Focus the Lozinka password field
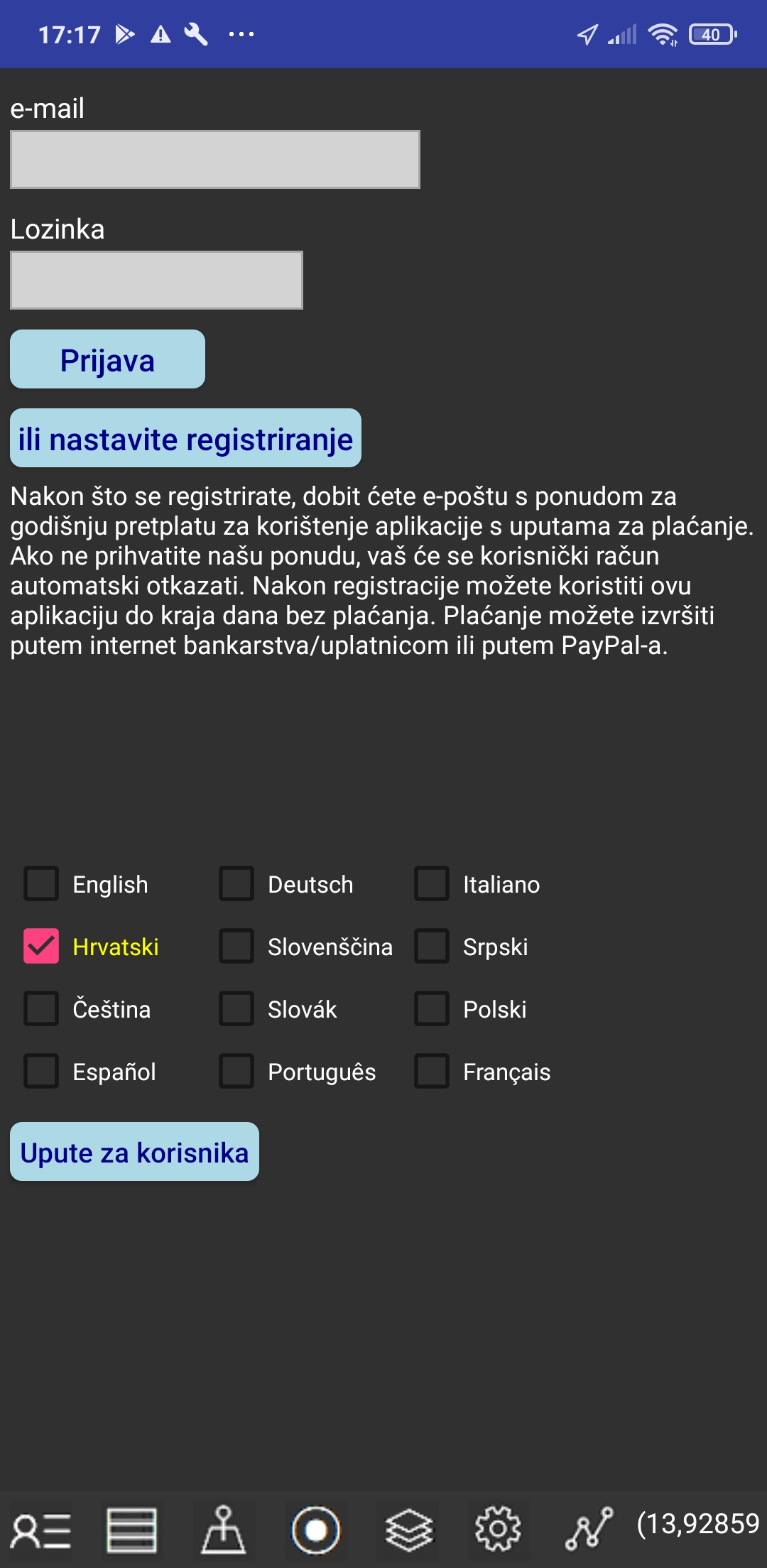 (x=156, y=280)
